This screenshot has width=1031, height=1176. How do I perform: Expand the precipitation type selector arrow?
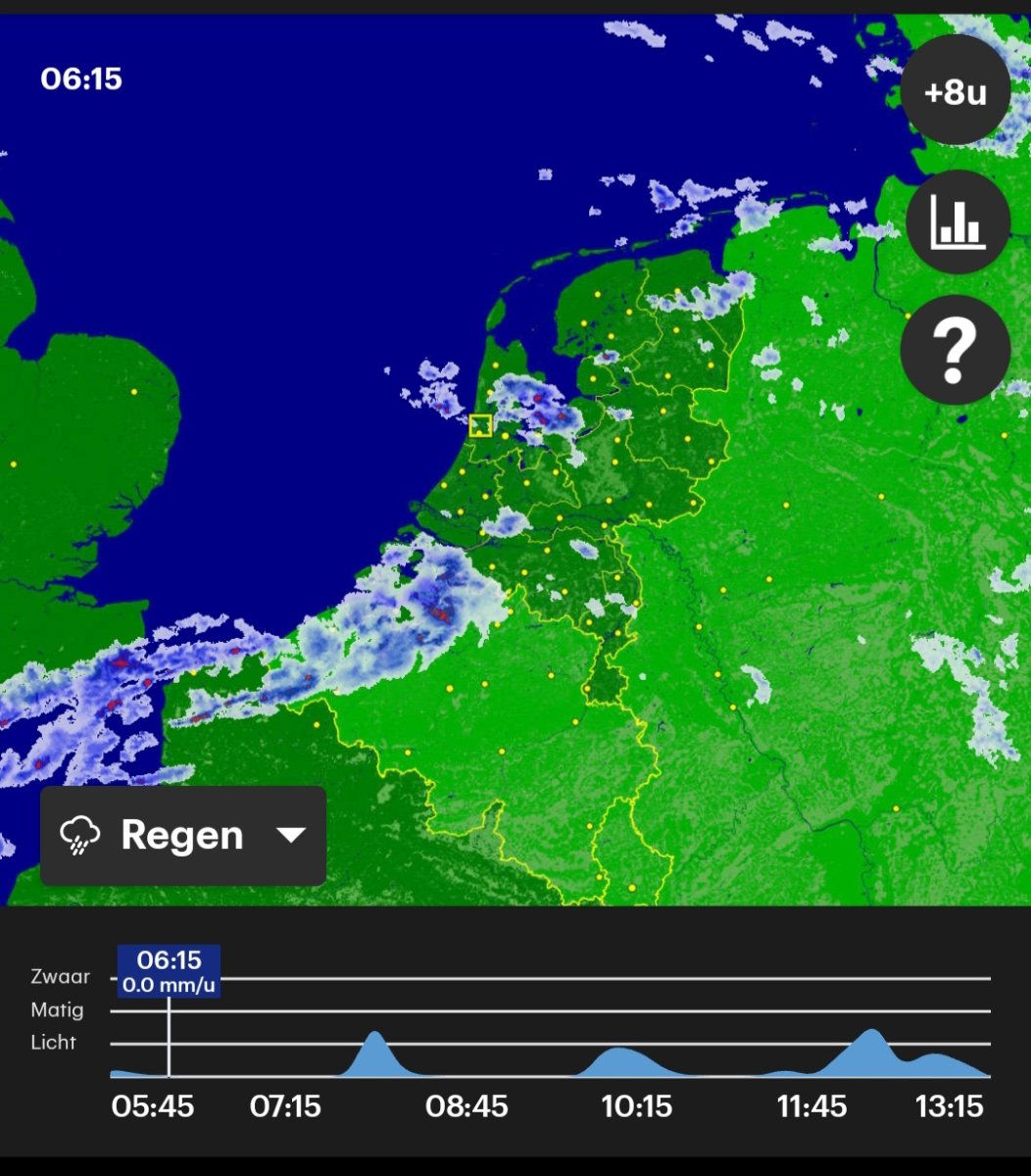coord(290,835)
